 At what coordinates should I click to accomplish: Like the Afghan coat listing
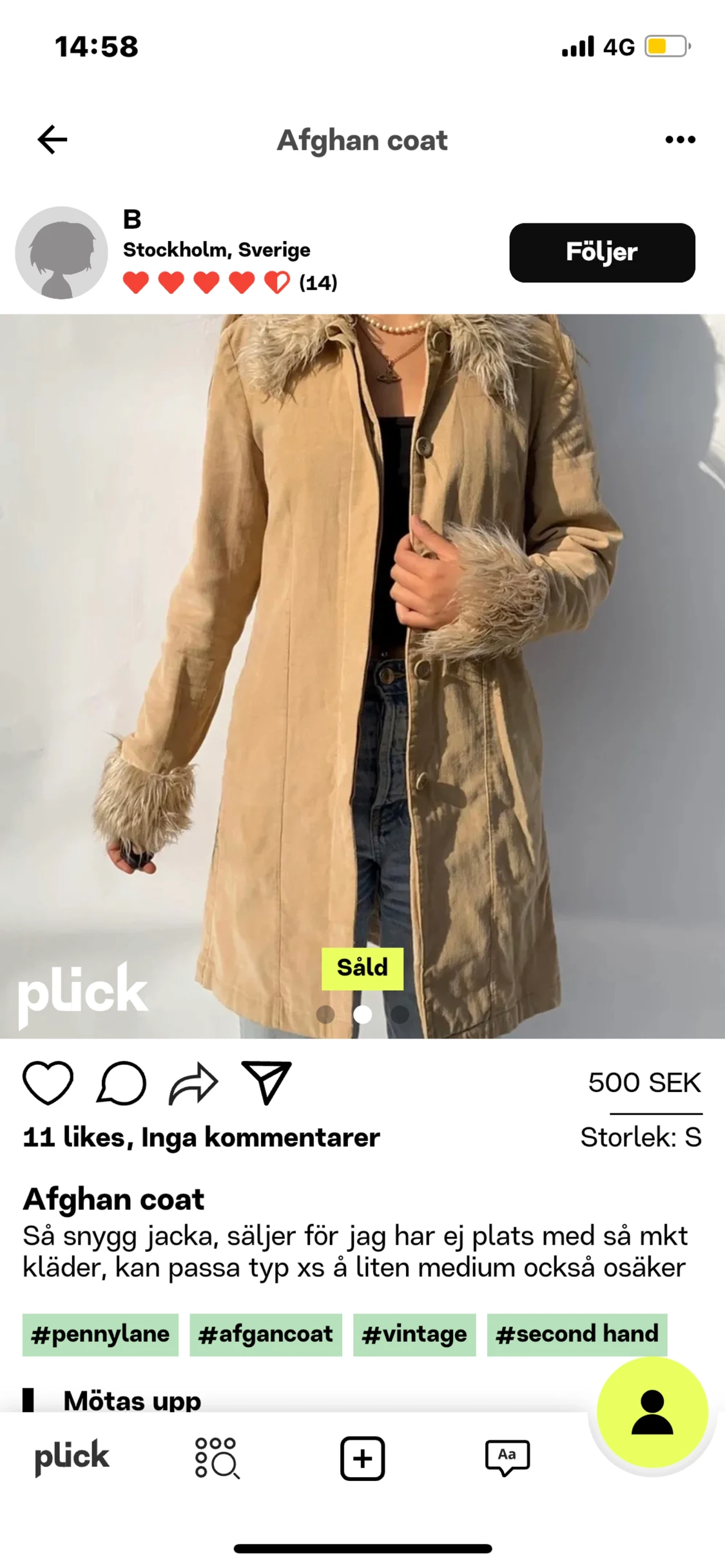click(x=48, y=1083)
